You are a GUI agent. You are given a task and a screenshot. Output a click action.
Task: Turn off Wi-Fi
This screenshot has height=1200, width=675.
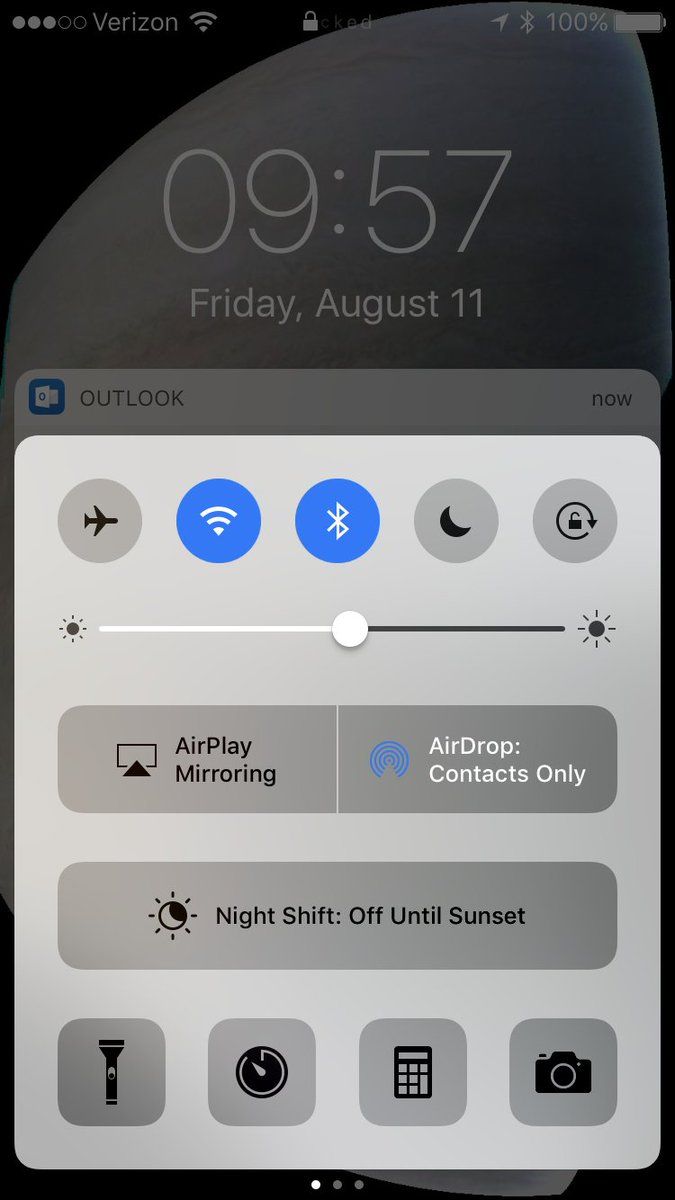219,521
